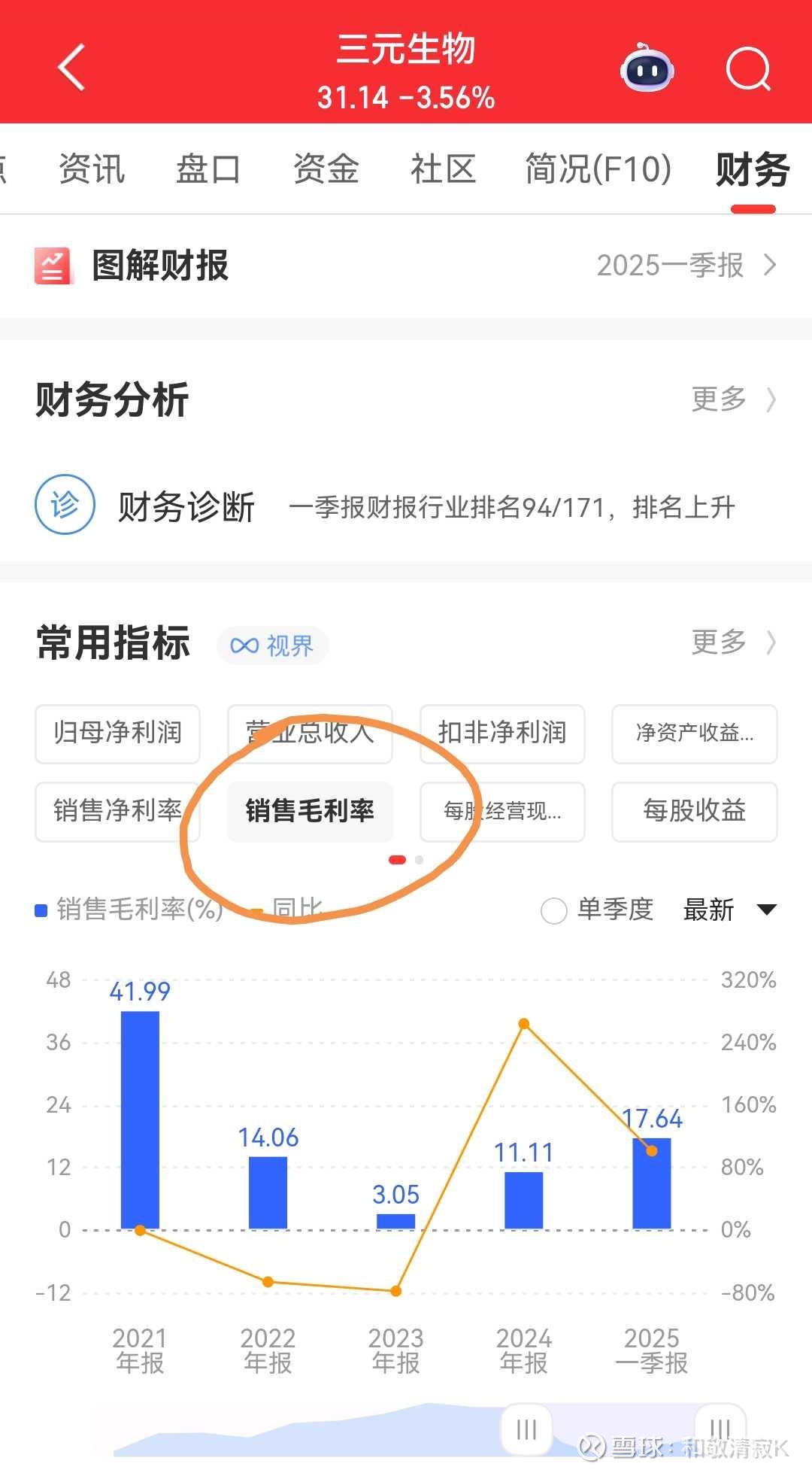812x1473 pixels.
Task: Open the robot assistant icon
Action: [647, 68]
